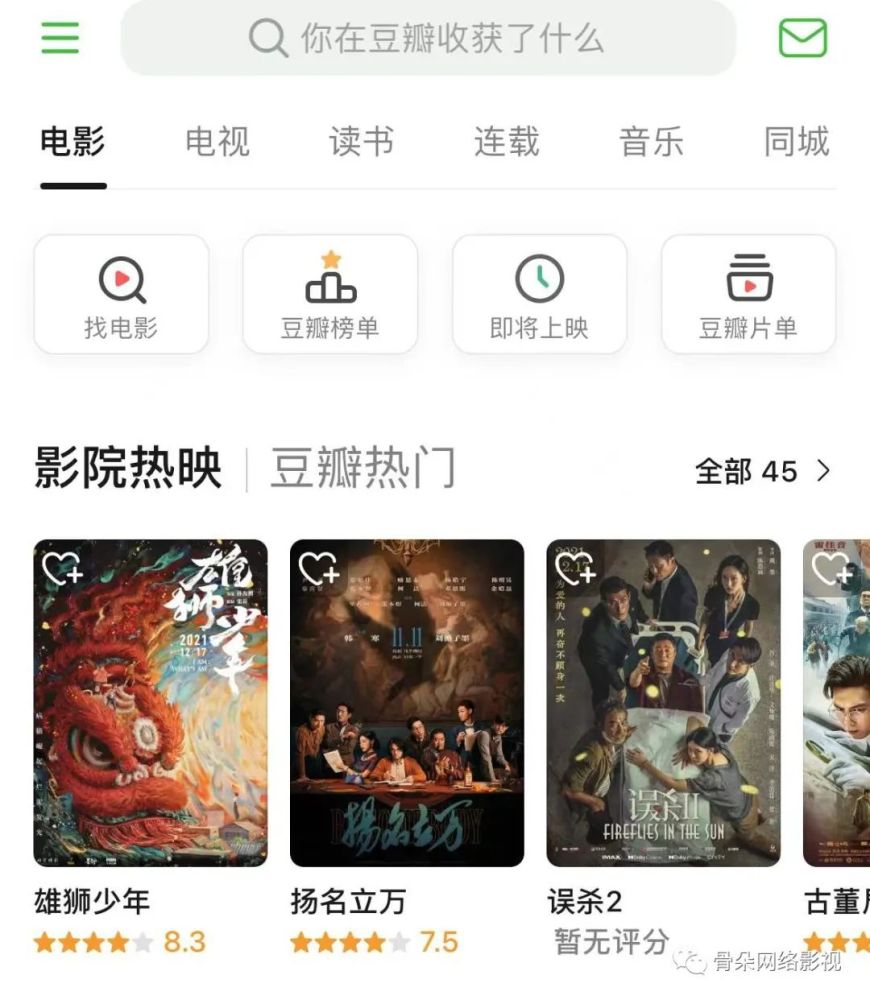Image resolution: width=870 pixels, height=1000 pixels.
Task: Open 豆瓣片单 movie lists
Action: (748, 295)
